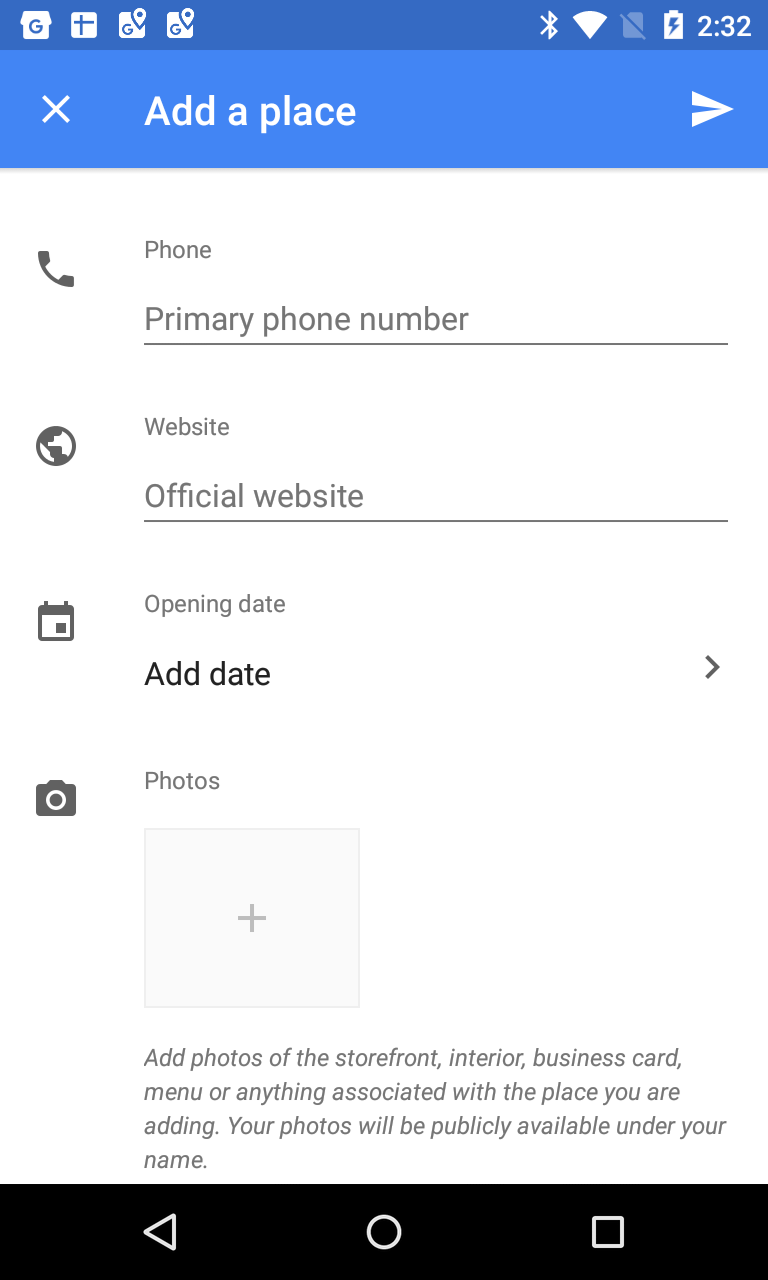Go to home screen via home button
768x1280 pixels.
click(x=384, y=1232)
